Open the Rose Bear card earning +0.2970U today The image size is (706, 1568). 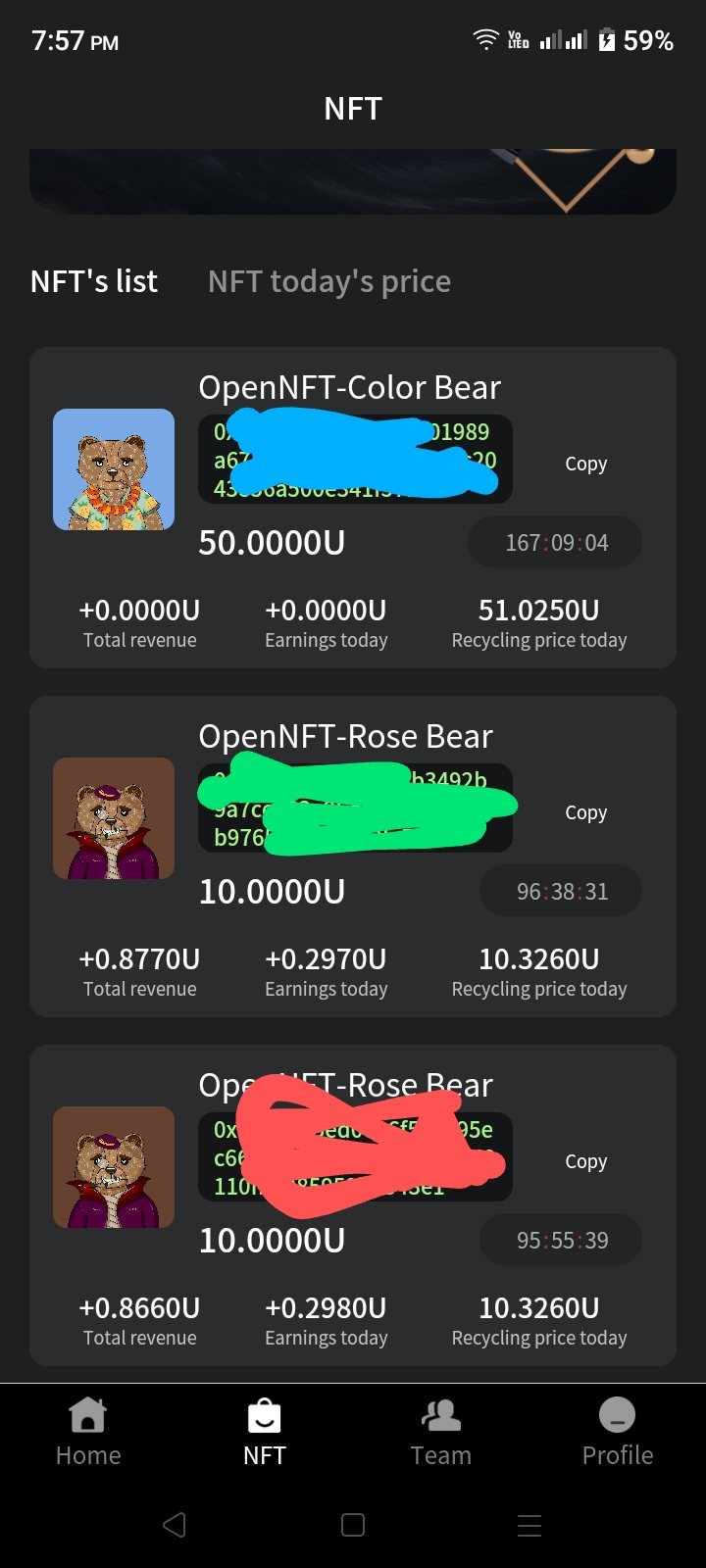click(x=345, y=737)
